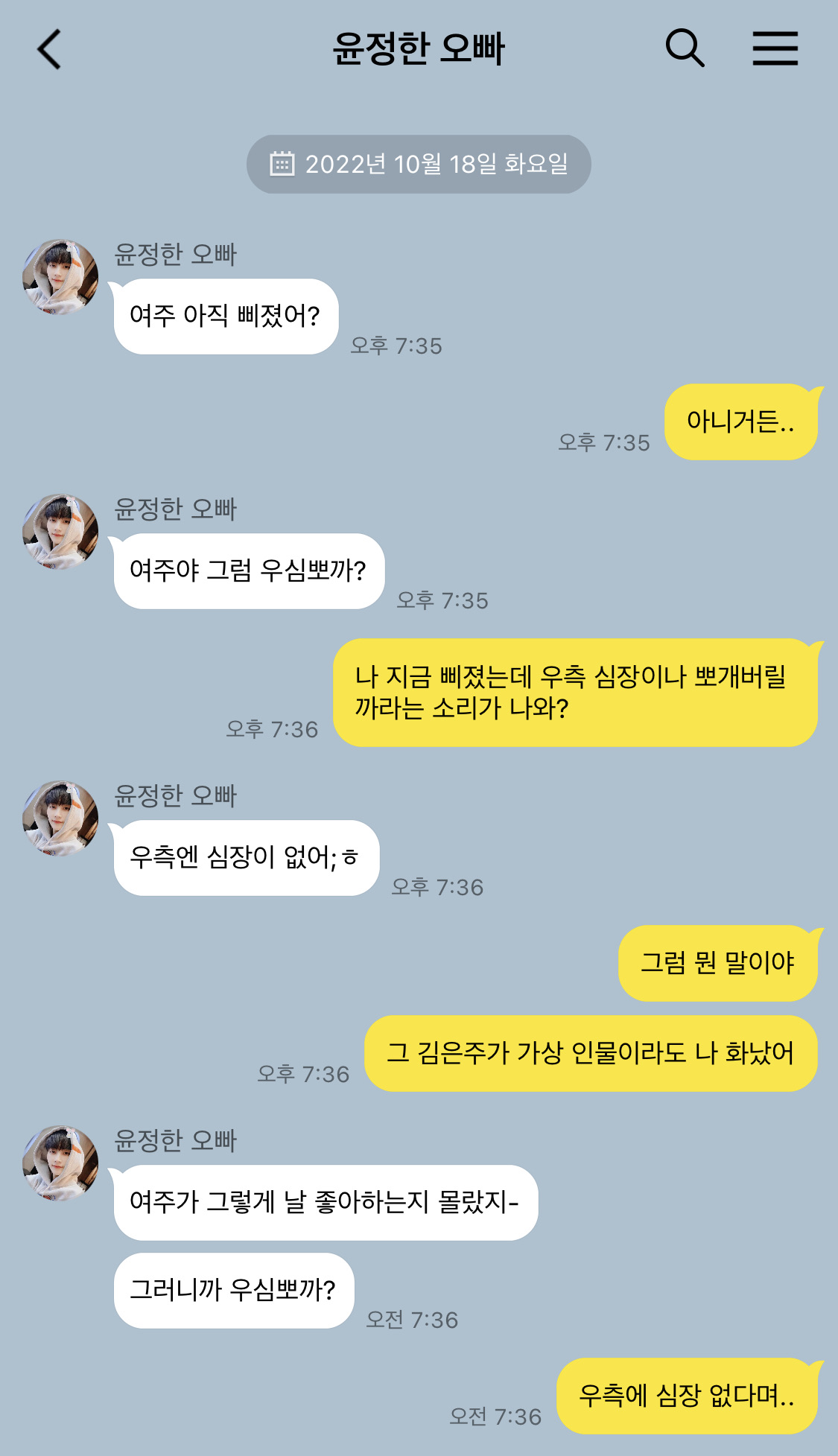This screenshot has height=1456, width=838.
Task: Tap the 2022년 10월 18일 date chip
Action: pos(419,164)
